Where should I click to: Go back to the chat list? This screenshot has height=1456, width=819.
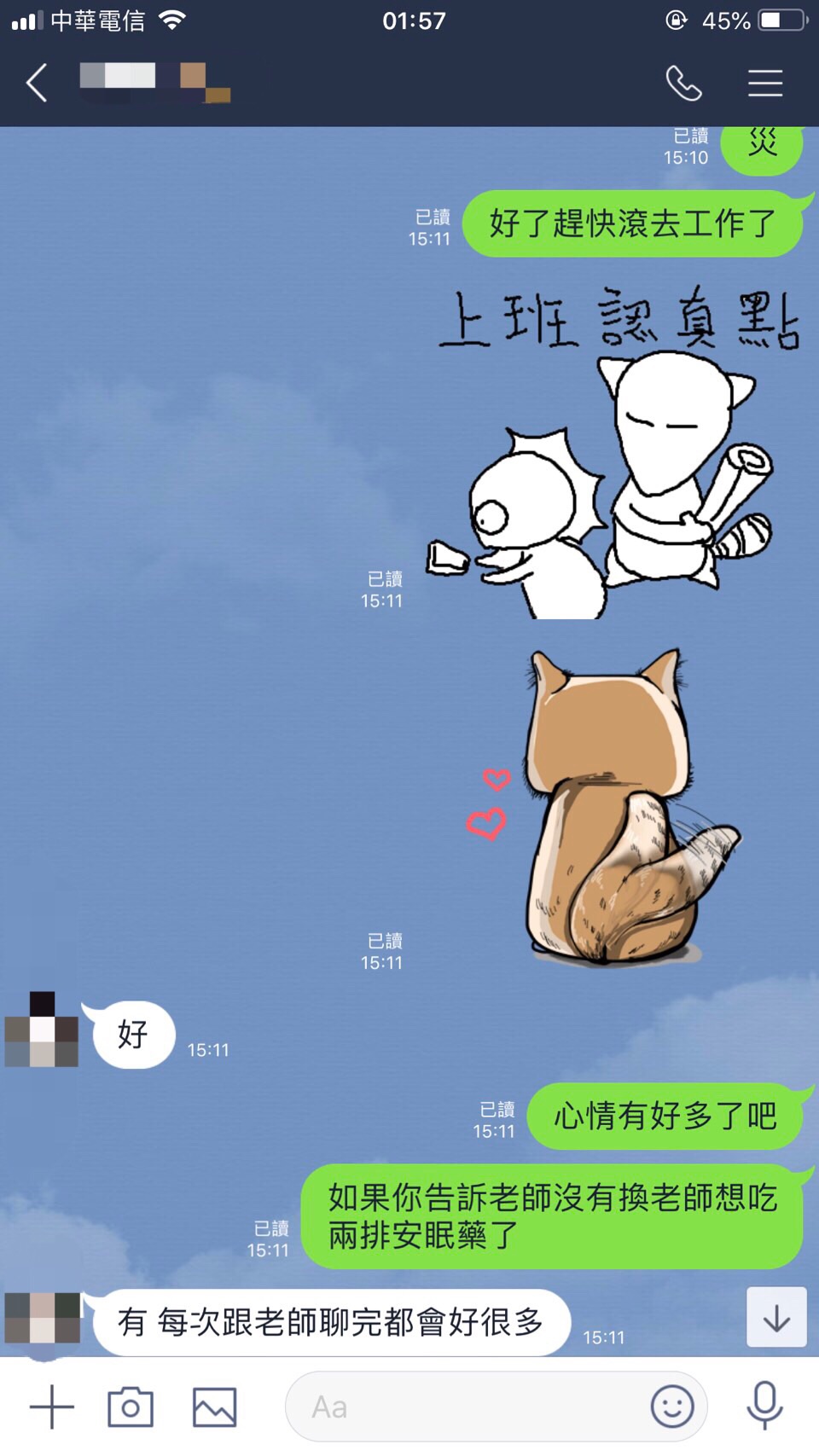coord(37,84)
